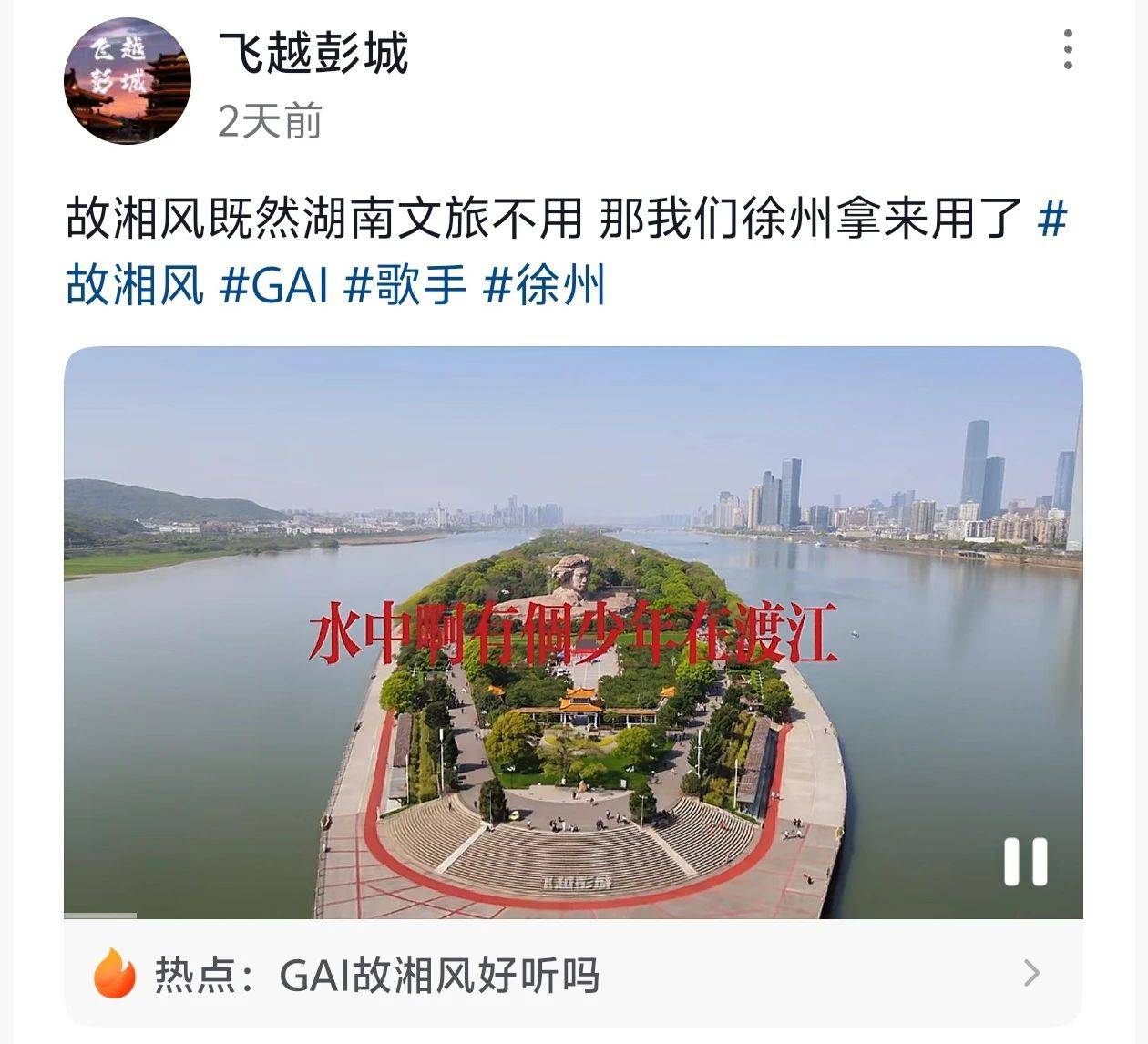Open the #GAI hashtag

274,286
